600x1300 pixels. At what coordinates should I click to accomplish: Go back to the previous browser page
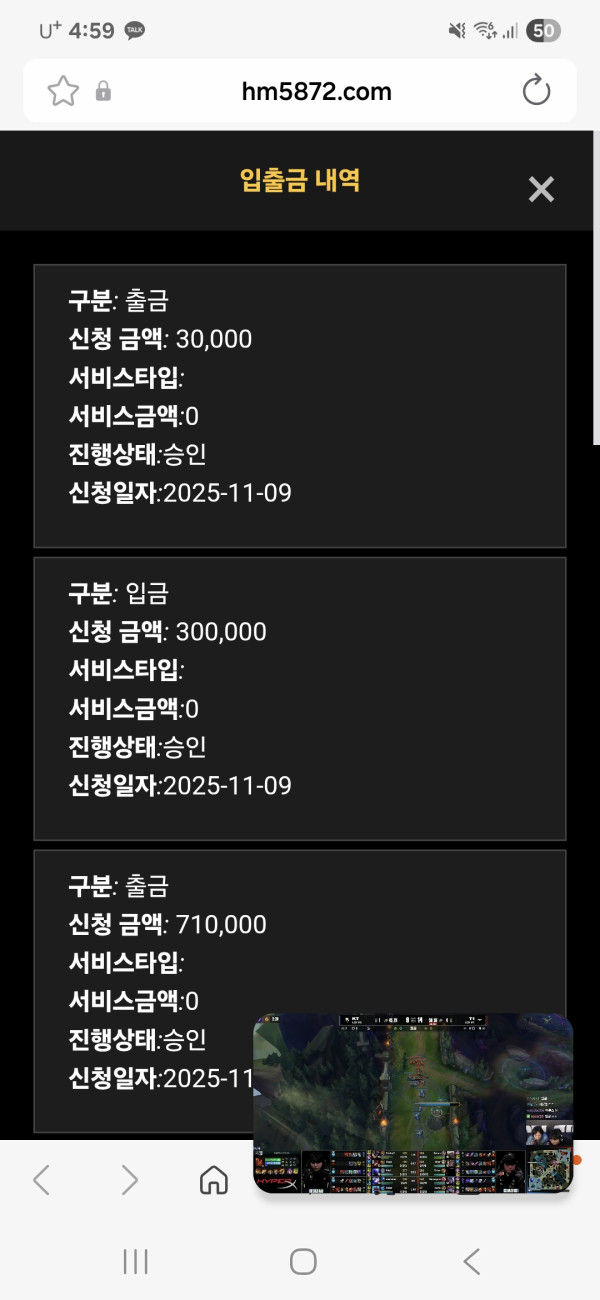point(41,1180)
